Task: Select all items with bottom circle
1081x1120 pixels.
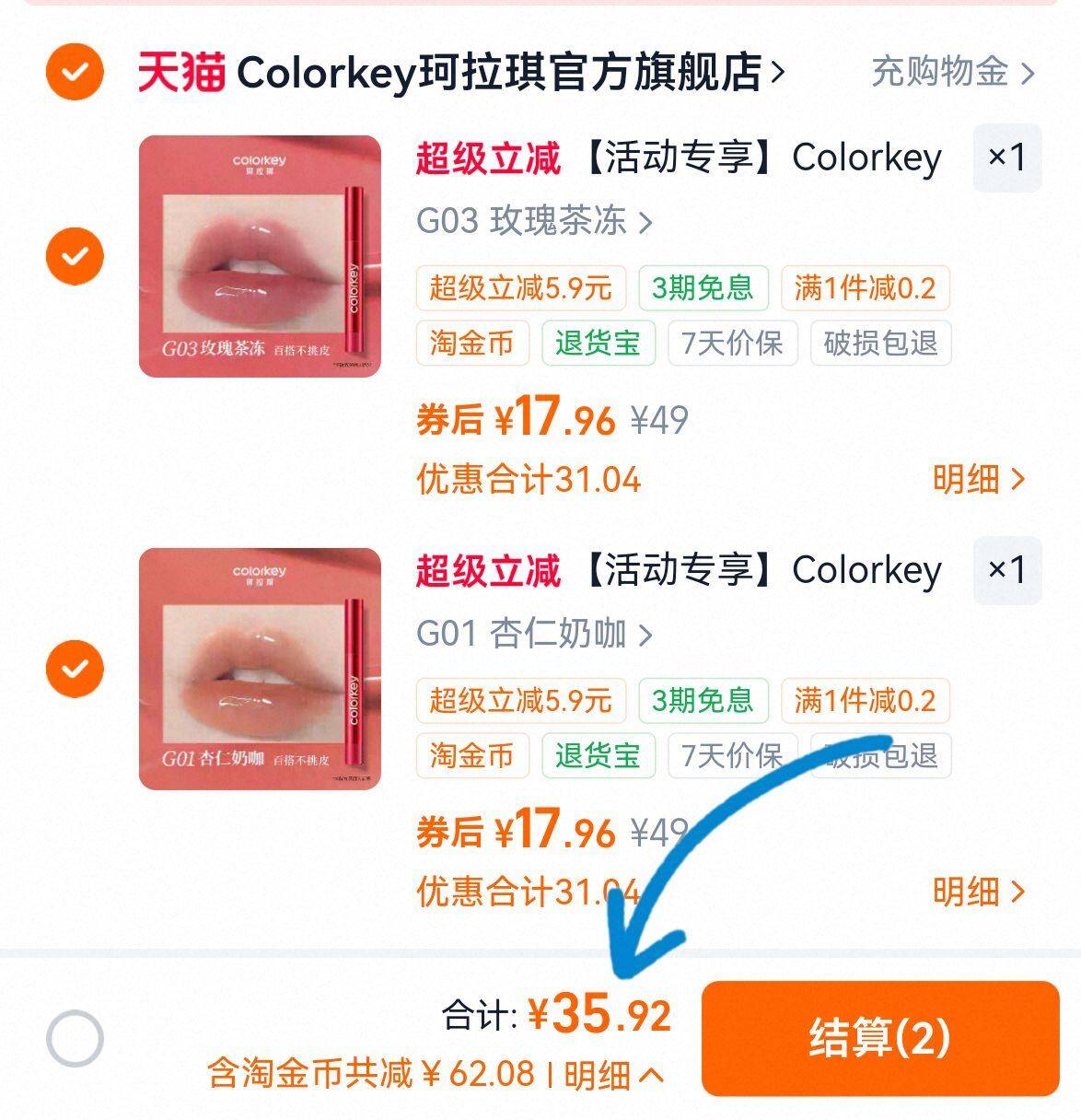Action: coord(75,1038)
